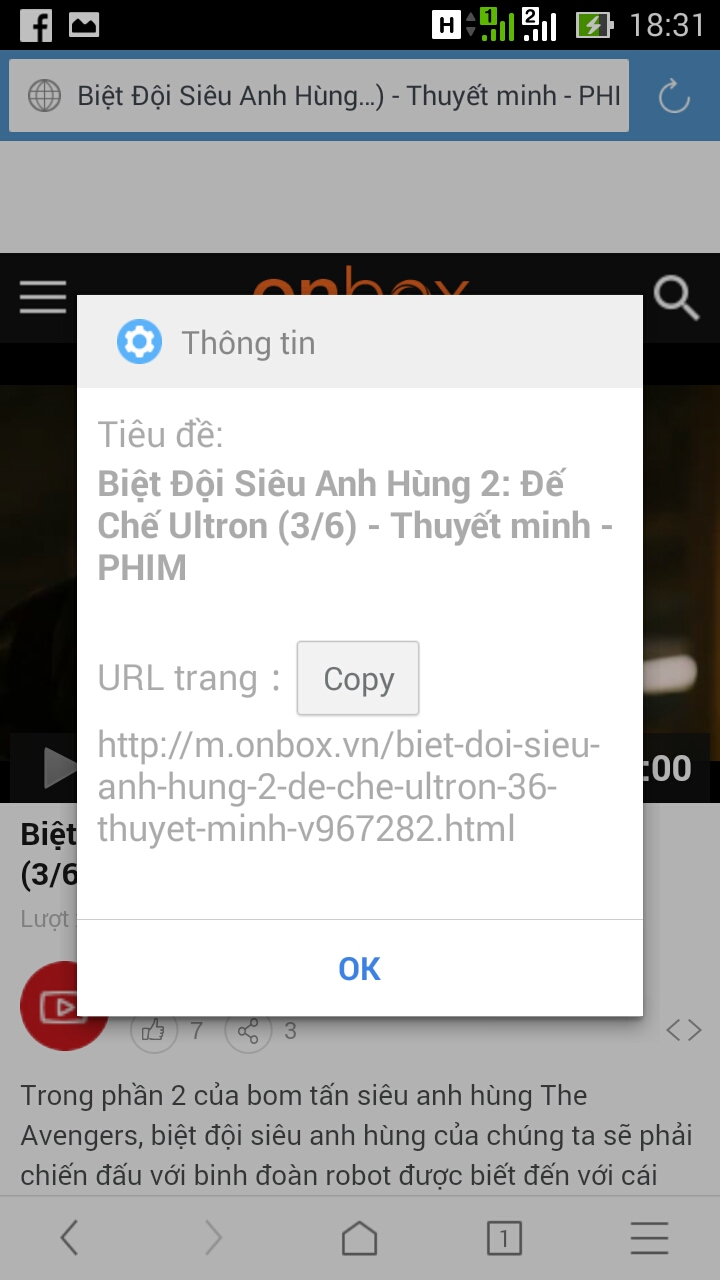The height and width of the screenshot is (1280, 720).
Task: Reload the current page
Action: point(674,96)
